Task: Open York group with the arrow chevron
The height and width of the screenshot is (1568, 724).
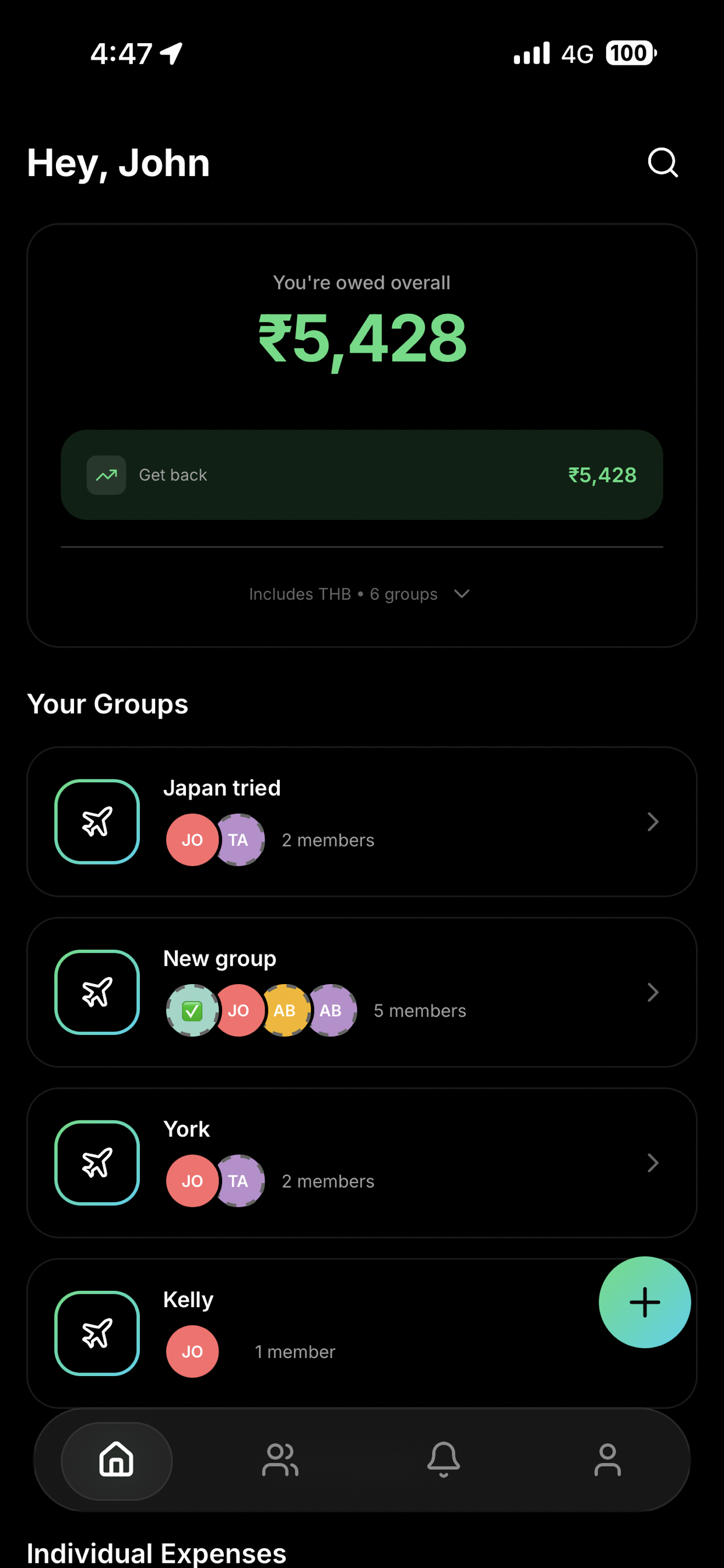Action: pyautogui.click(x=653, y=1163)
